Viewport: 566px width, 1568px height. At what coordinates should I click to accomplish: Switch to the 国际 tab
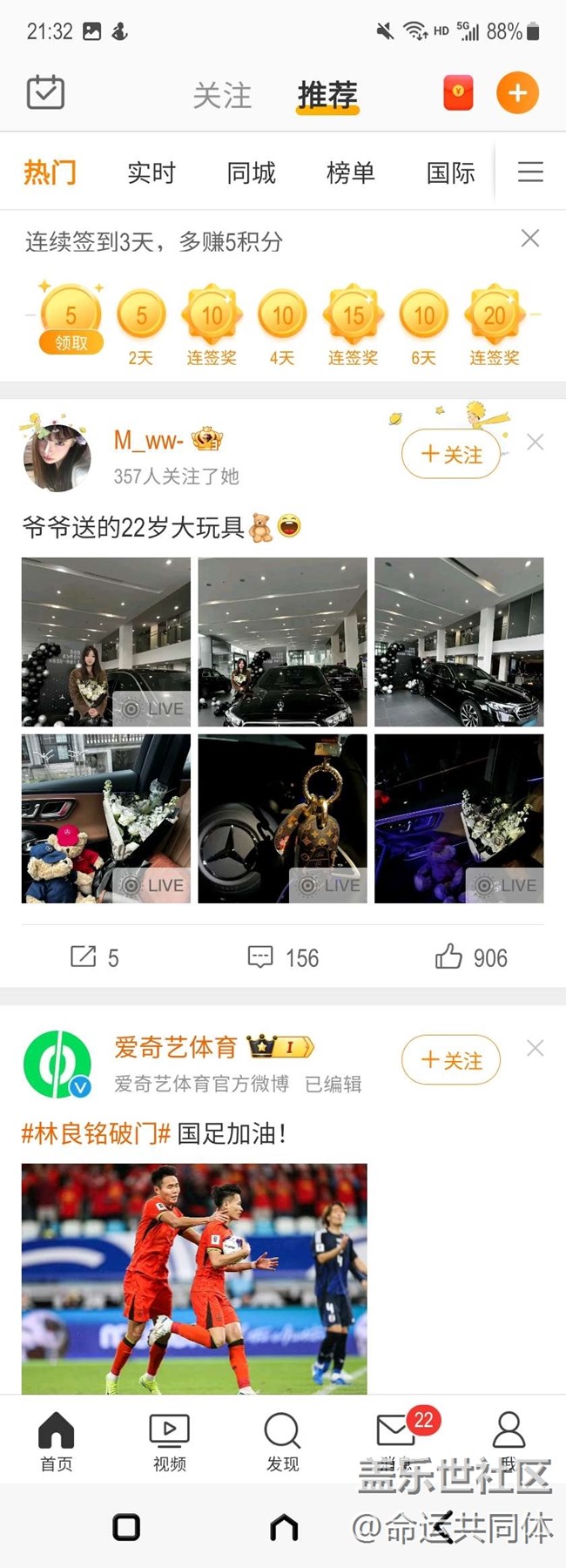coord(450,172)
